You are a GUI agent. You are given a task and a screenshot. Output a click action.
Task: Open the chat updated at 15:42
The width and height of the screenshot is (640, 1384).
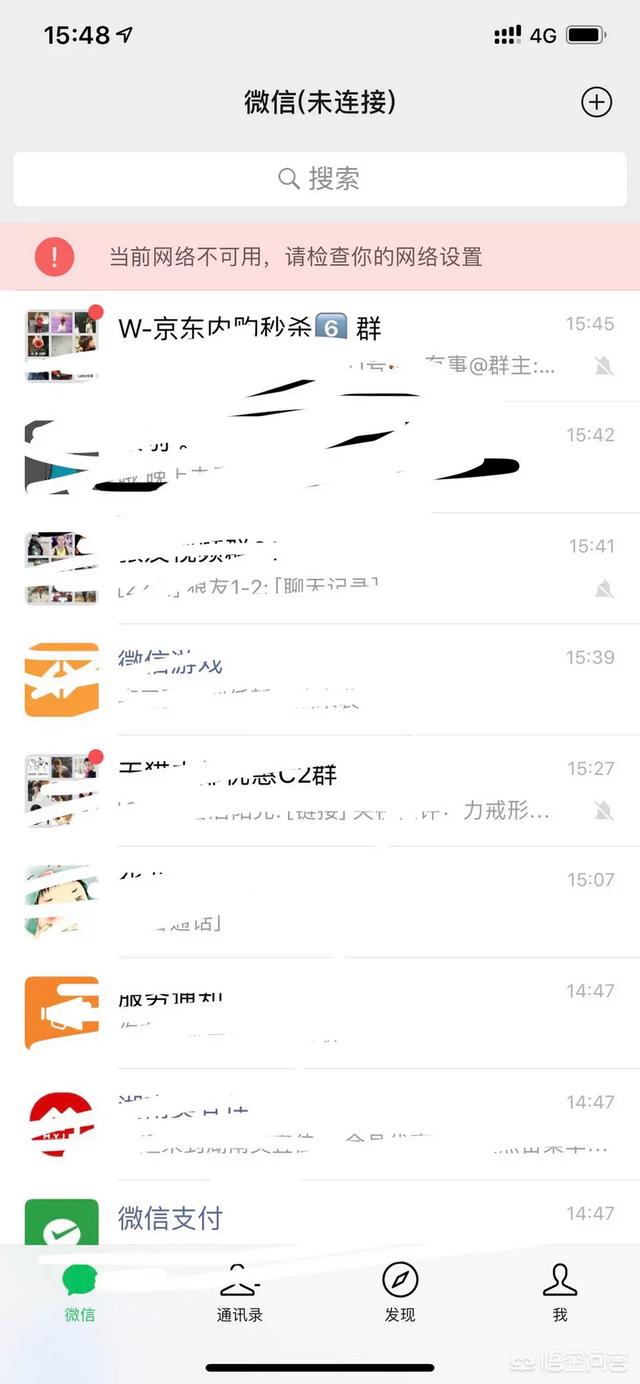click(x=320, y=457)
